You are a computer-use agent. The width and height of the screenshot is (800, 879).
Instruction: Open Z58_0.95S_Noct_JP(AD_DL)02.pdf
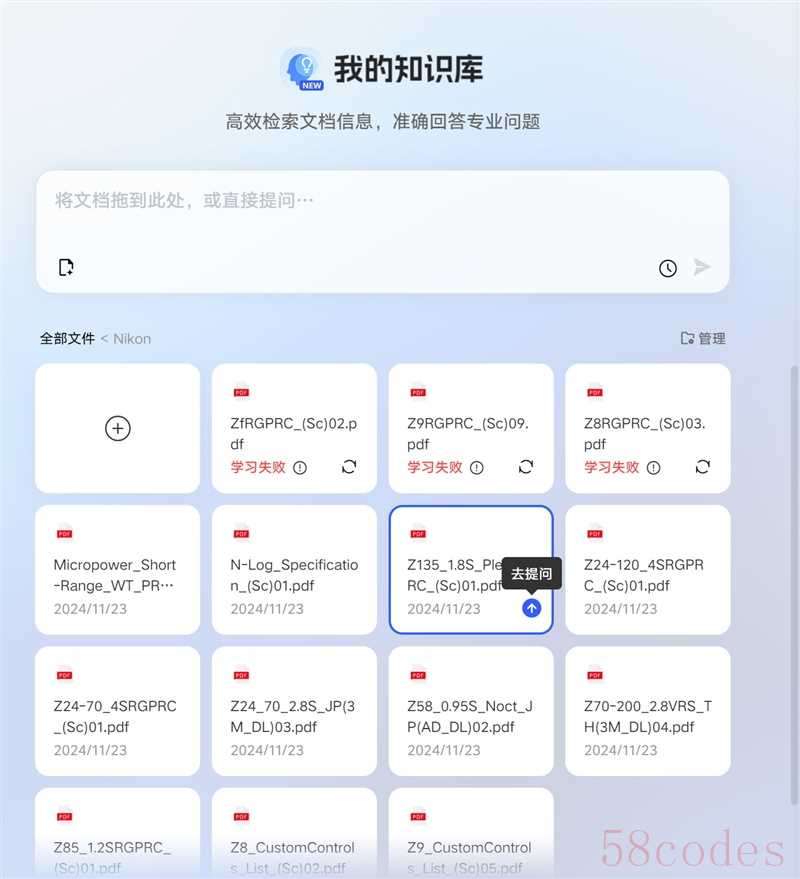pos(471,711)
